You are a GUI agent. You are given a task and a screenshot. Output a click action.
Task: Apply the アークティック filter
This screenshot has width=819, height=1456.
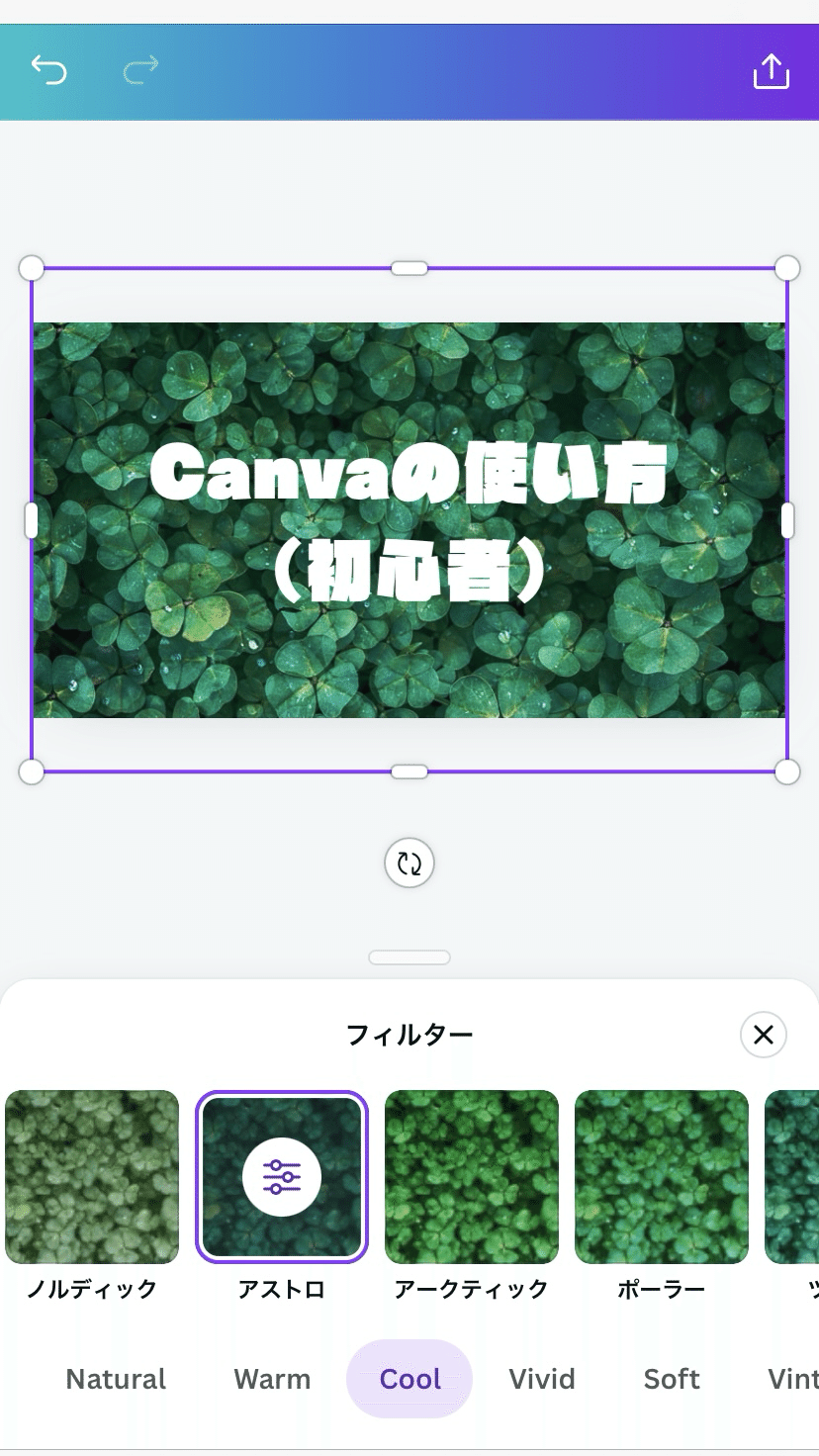472,1177
